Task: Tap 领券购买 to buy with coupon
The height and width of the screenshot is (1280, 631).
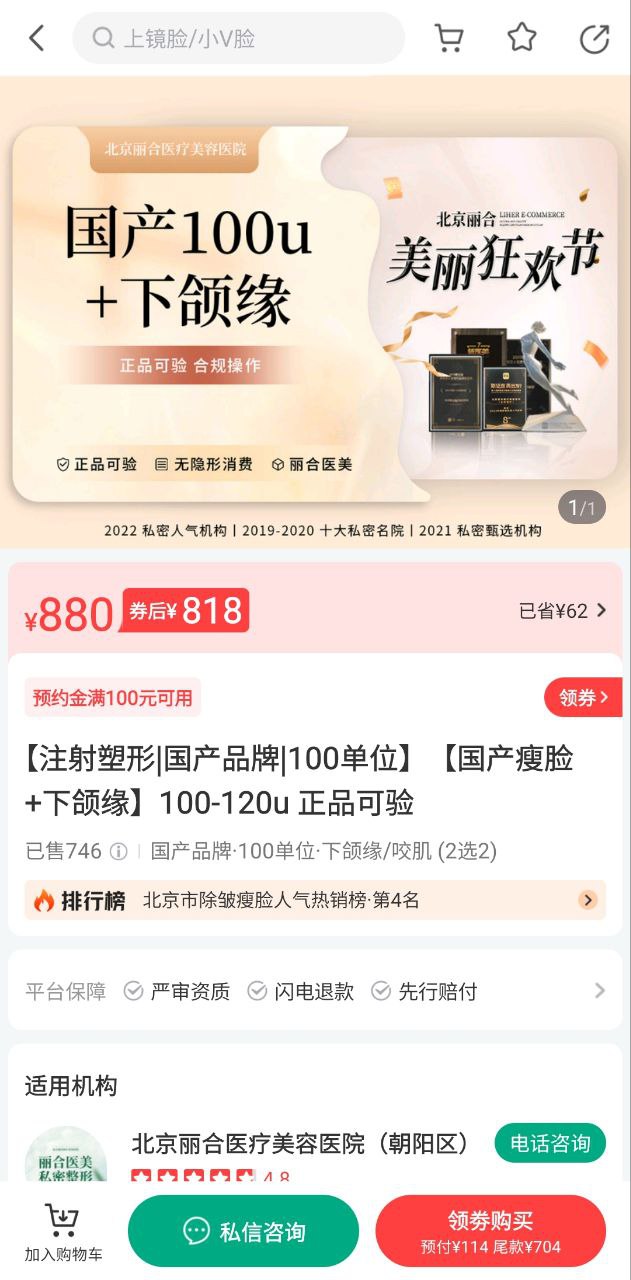Action: 490,1231
